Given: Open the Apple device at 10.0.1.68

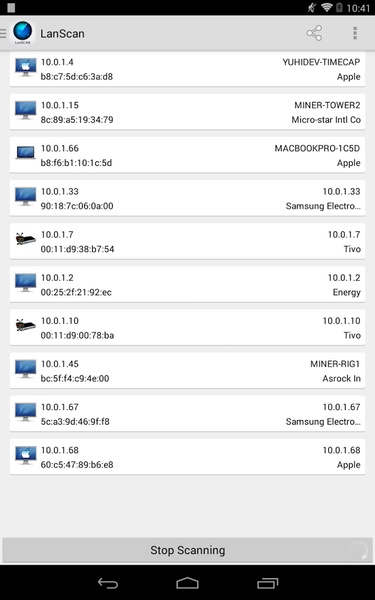Looking at the screenshot, I should (x=188, y=457).
